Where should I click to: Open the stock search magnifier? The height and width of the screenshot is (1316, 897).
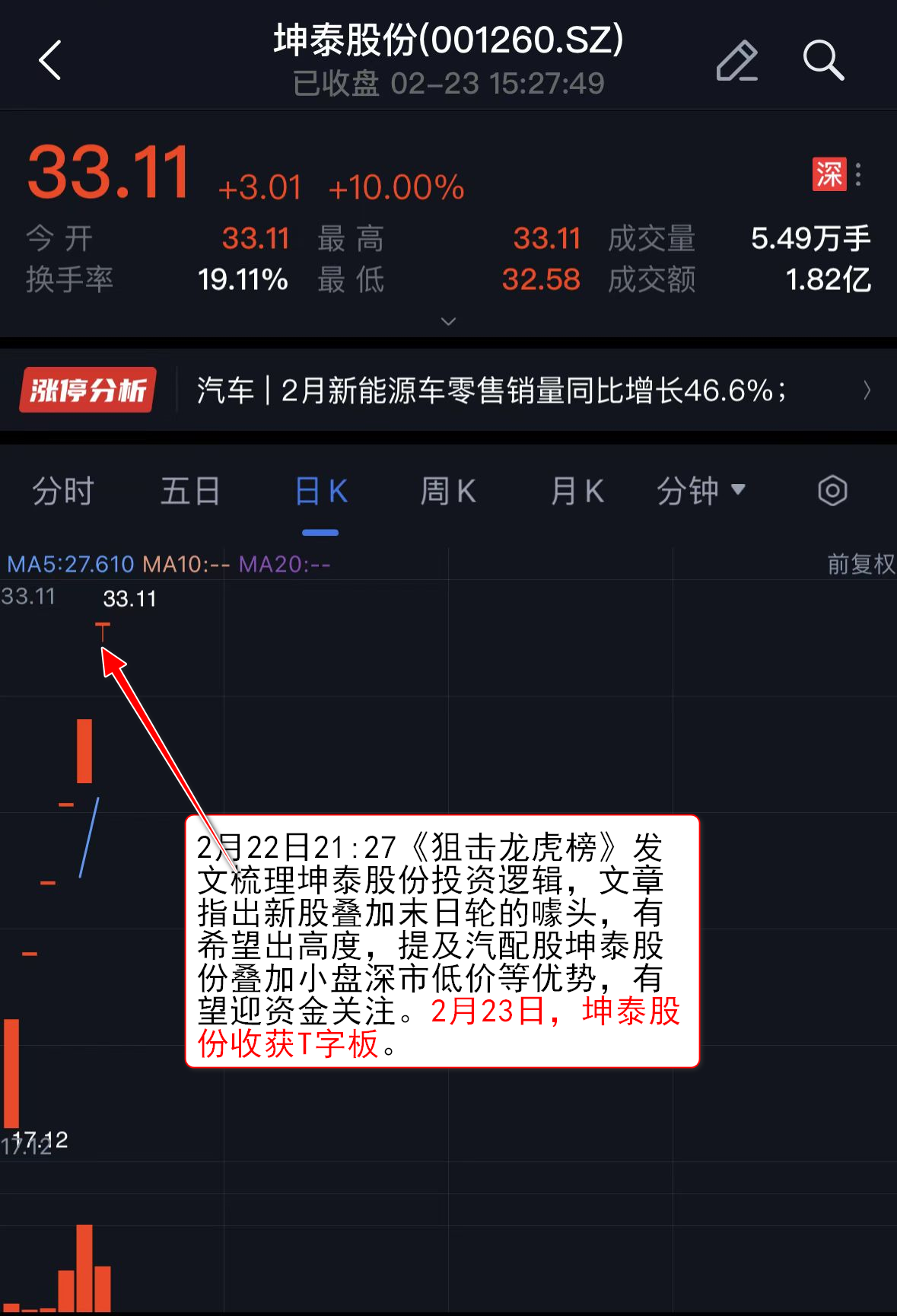tap(823, 60)
